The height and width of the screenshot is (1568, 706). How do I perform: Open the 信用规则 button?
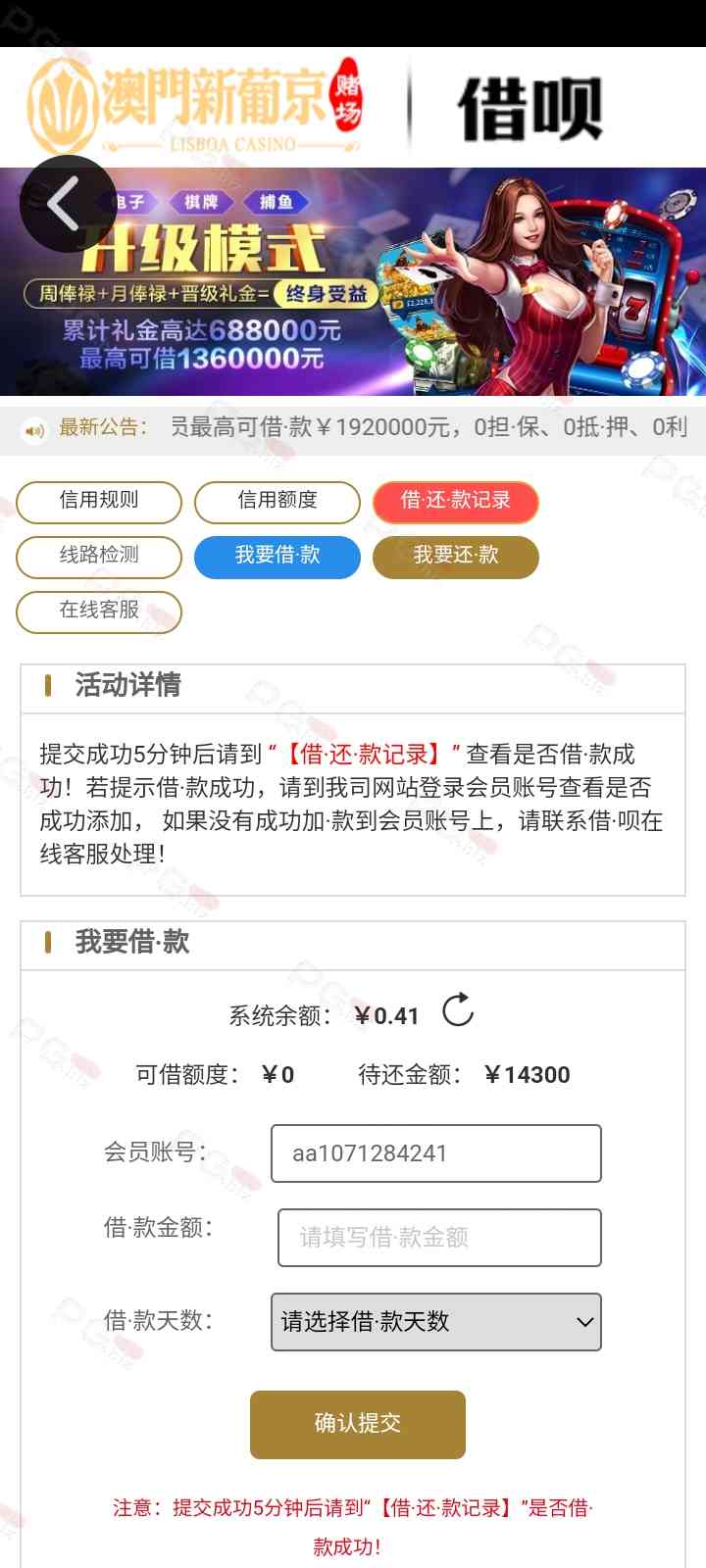pyautogui.click(x=99, y=502)
